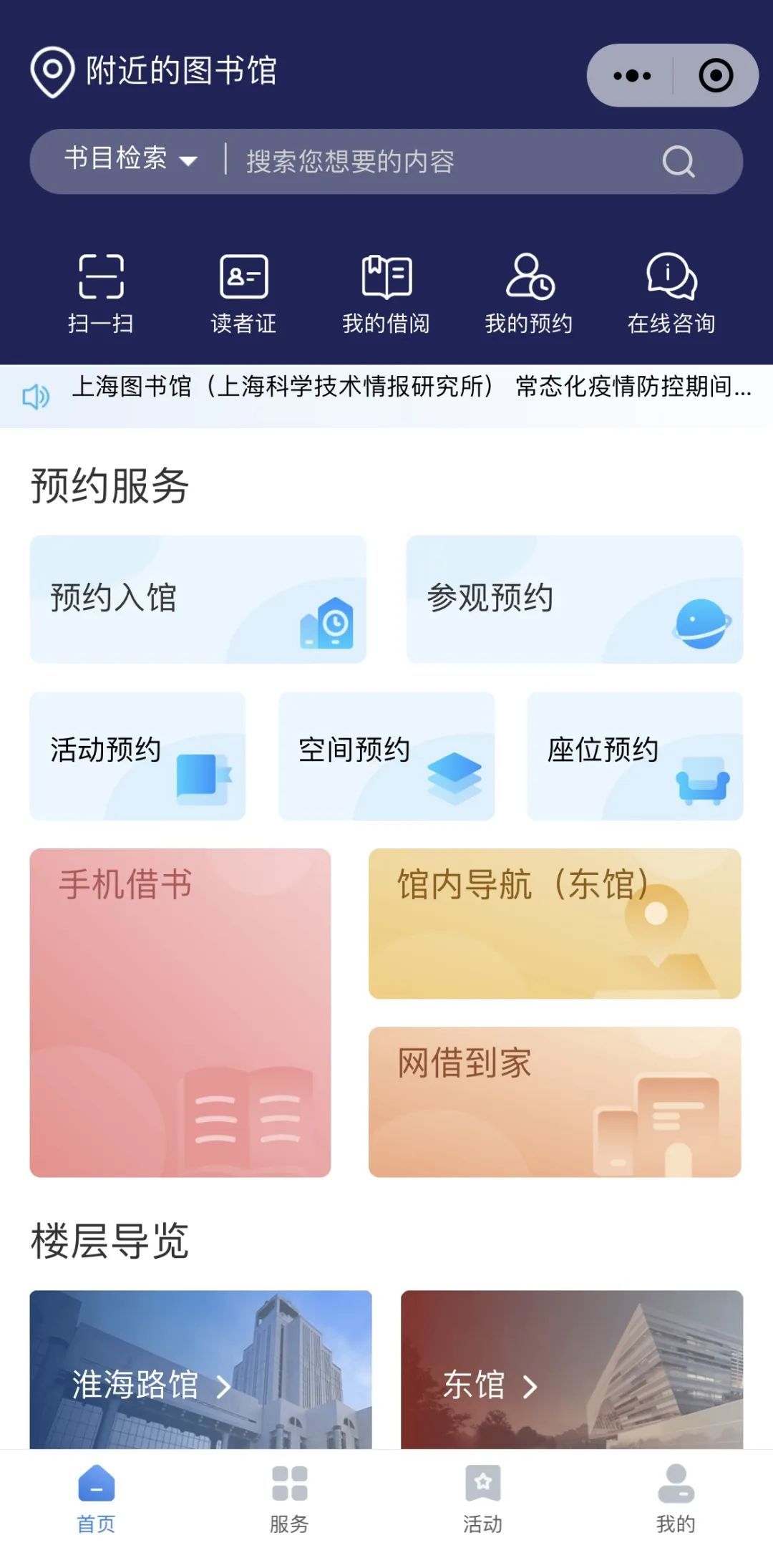Open the mini program overflow menu
773x1568 pixels.
tap(631, 76)
